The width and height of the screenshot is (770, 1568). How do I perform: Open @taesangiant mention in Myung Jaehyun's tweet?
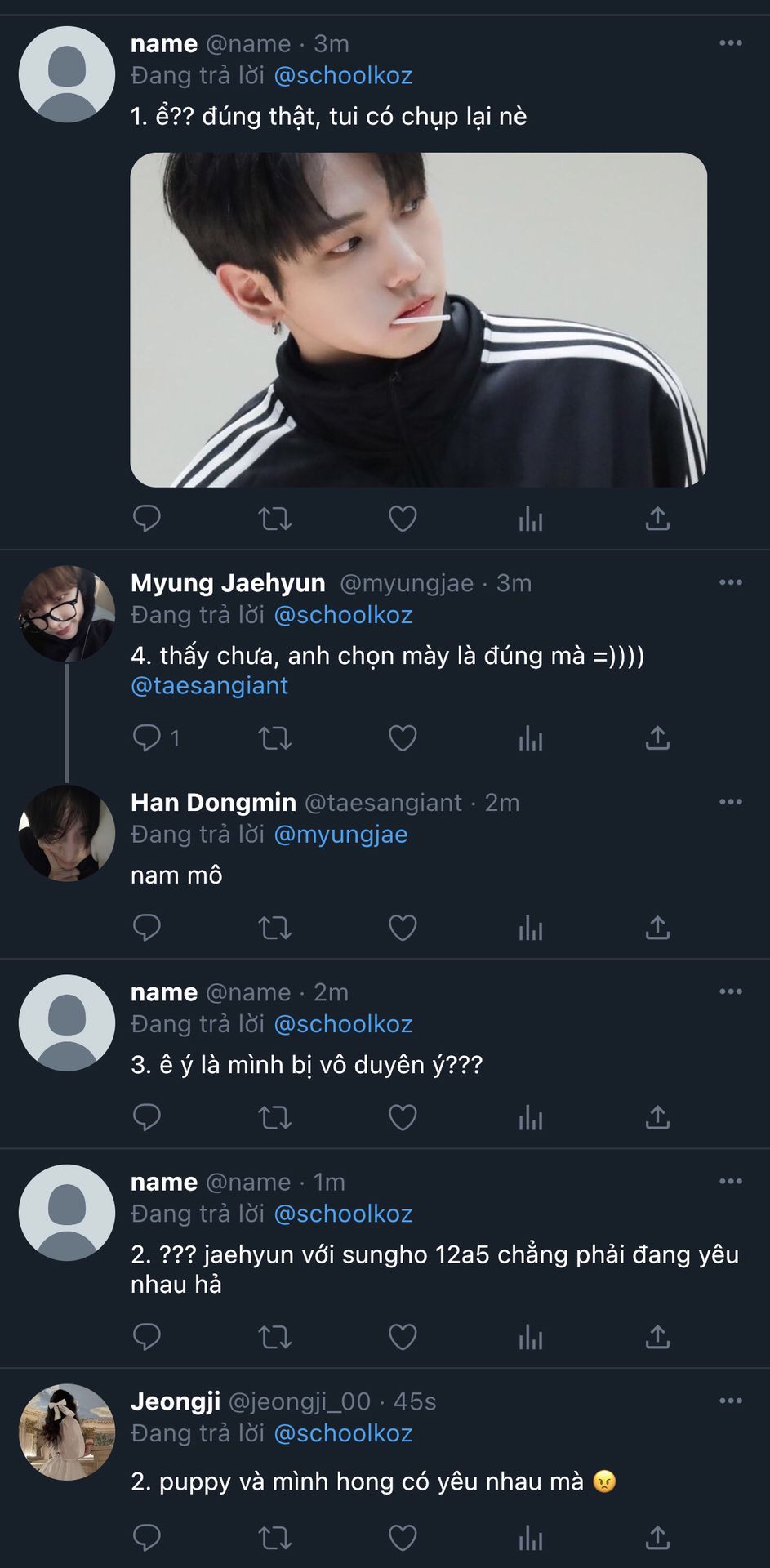tap(210, 685)
